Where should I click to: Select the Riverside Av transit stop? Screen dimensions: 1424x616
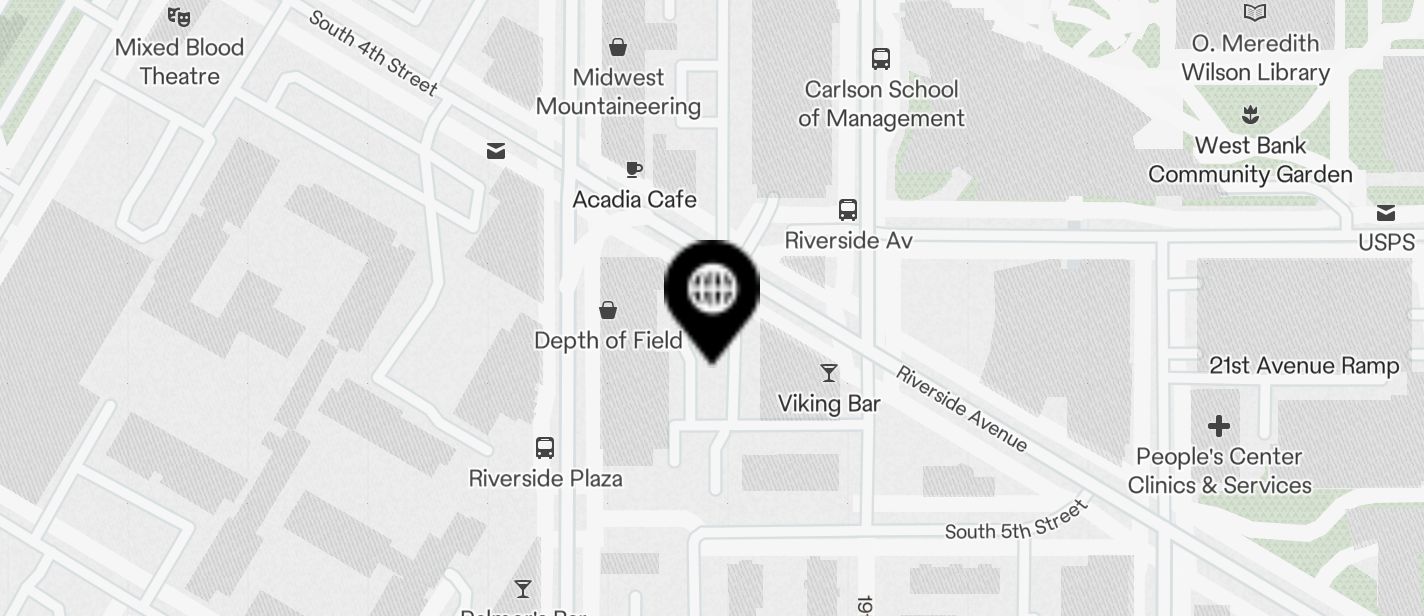tap(848, 210)
